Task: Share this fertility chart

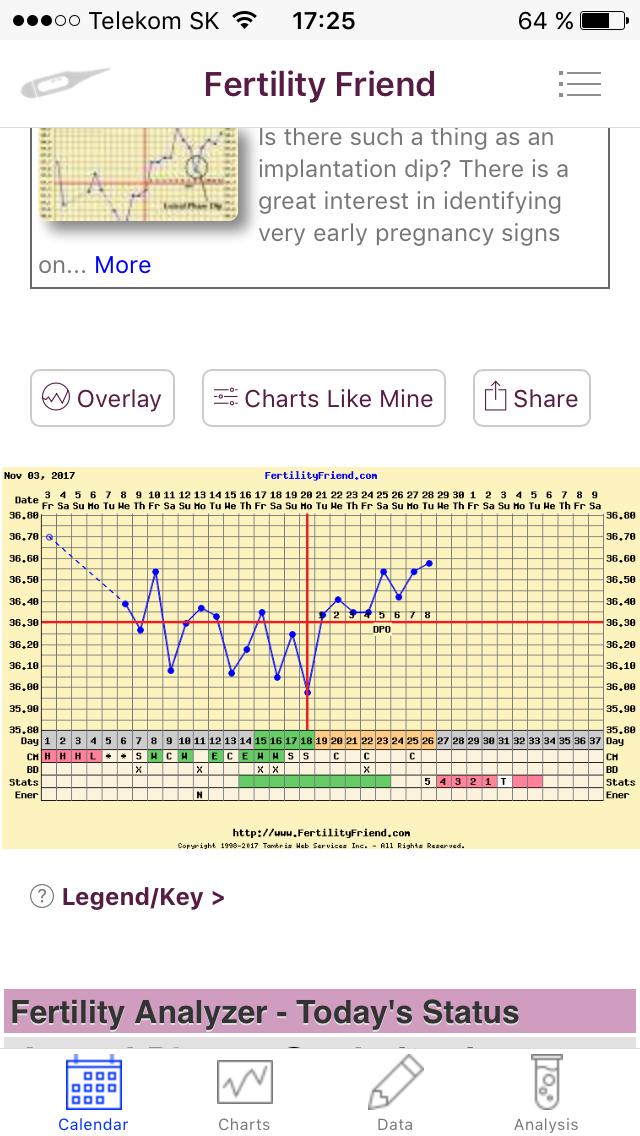Action: click(530, 398)
